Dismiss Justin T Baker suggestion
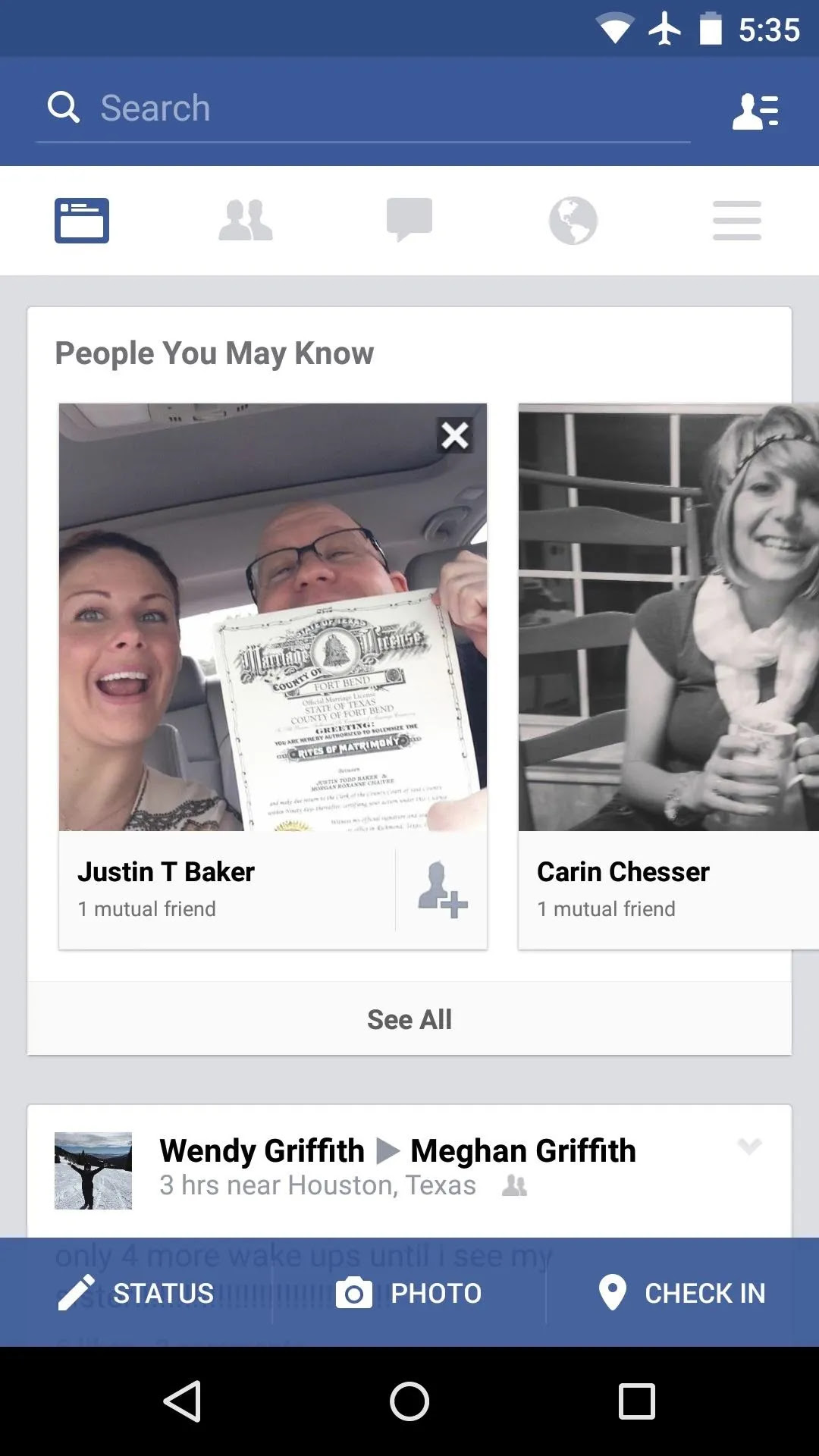The height and width of the screenshot is (1456, 819). click(x=455, y=435)
